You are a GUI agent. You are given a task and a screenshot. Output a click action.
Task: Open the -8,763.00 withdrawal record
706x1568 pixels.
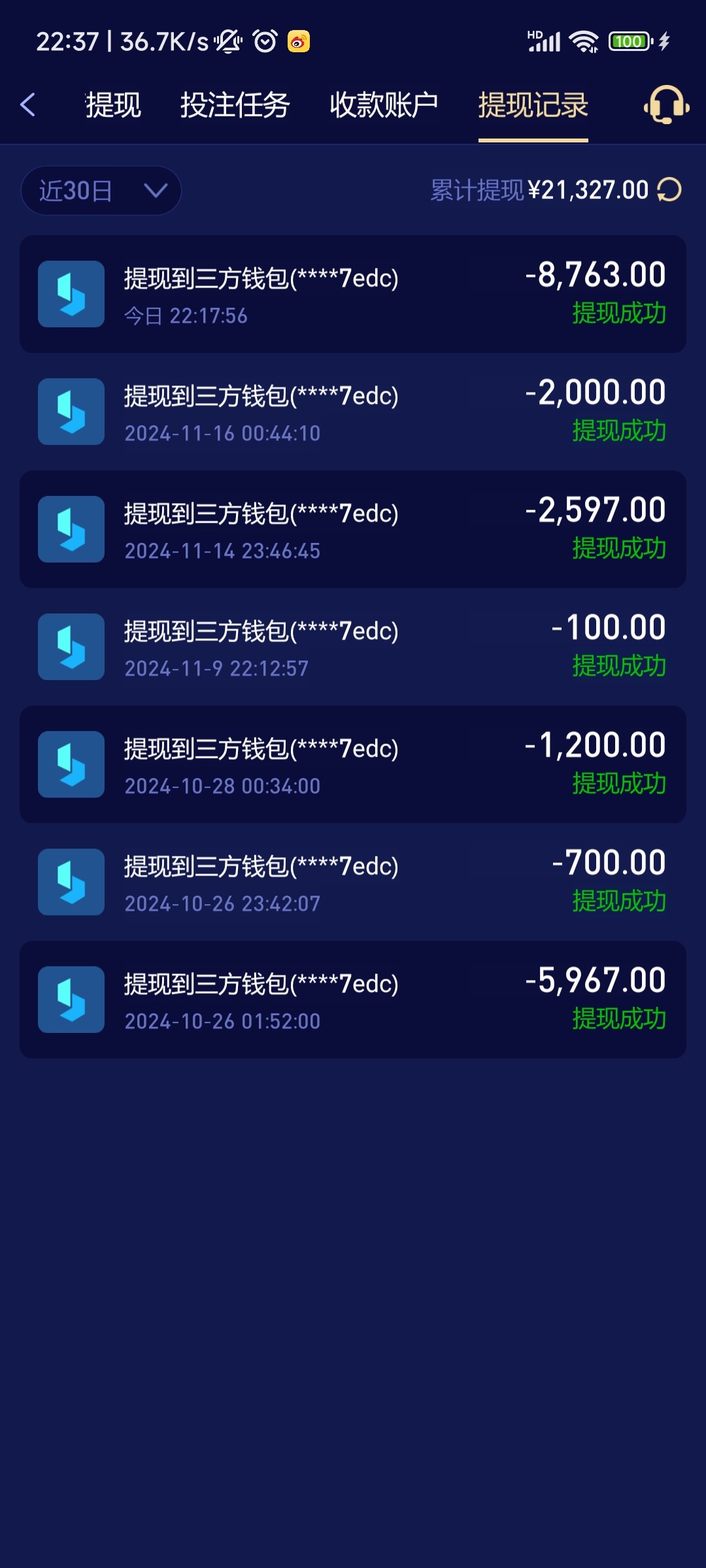tap(353, 294)
